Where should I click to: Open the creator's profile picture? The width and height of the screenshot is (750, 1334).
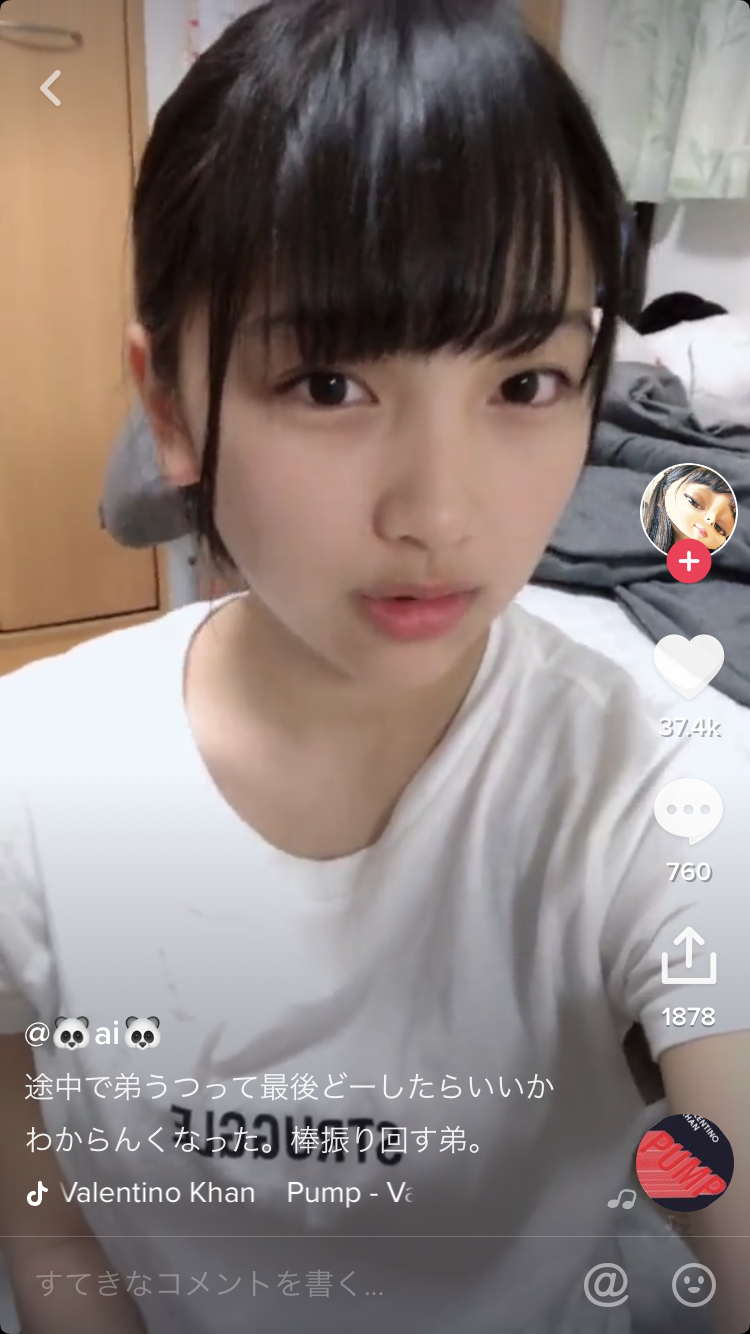(x=688, y=510)
